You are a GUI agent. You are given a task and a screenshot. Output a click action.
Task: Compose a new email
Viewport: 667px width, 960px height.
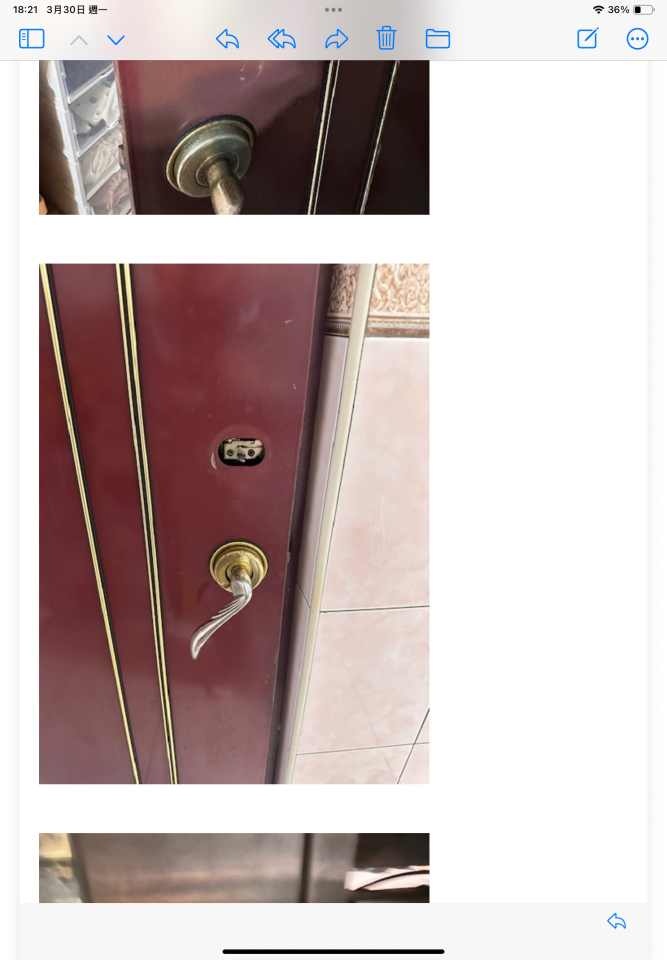pyautogui.click(x=588, y=39)
